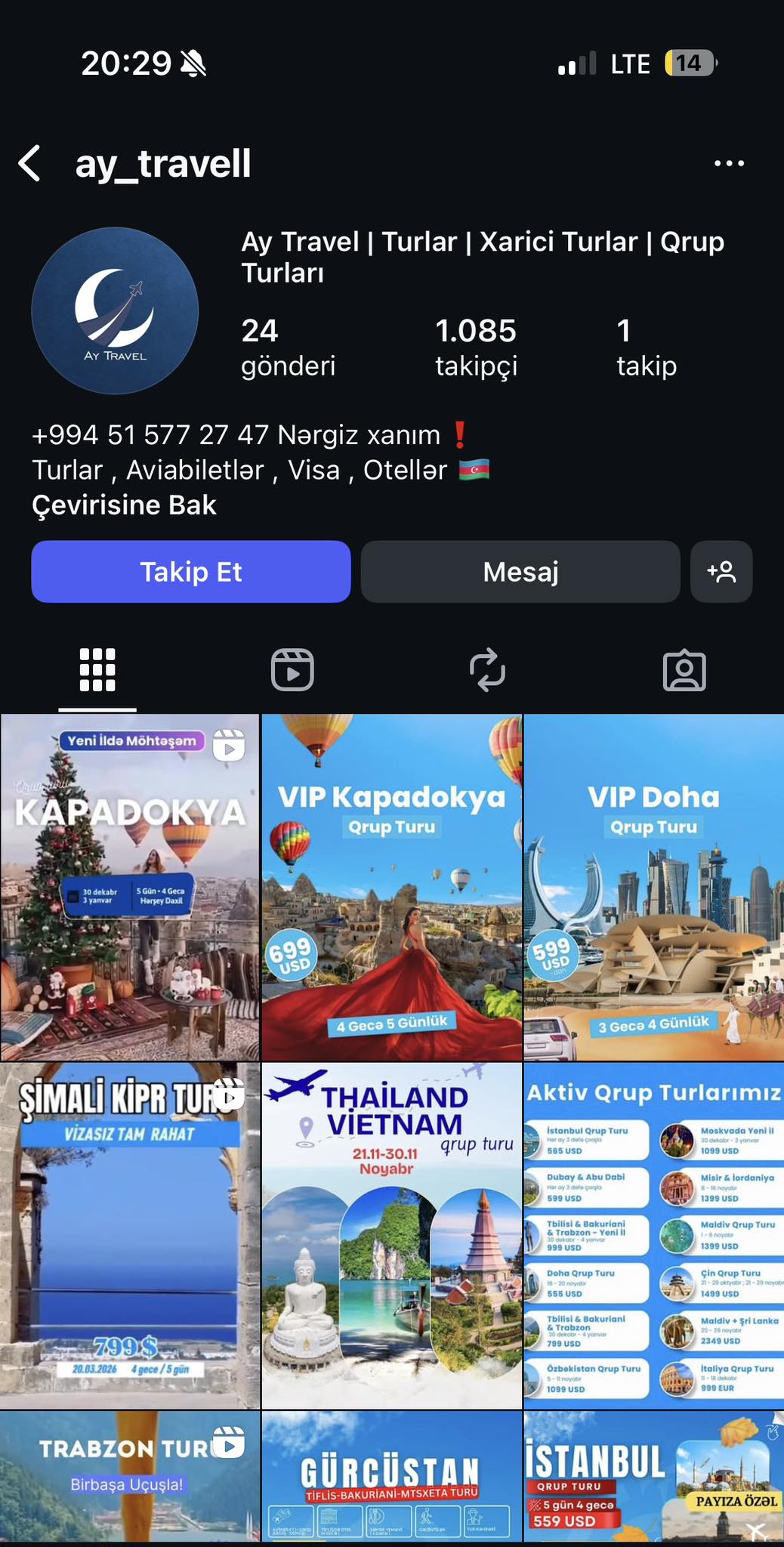Open the VIP Doha Qrup Turu post
784x1547 pixels.
[653, 888]
